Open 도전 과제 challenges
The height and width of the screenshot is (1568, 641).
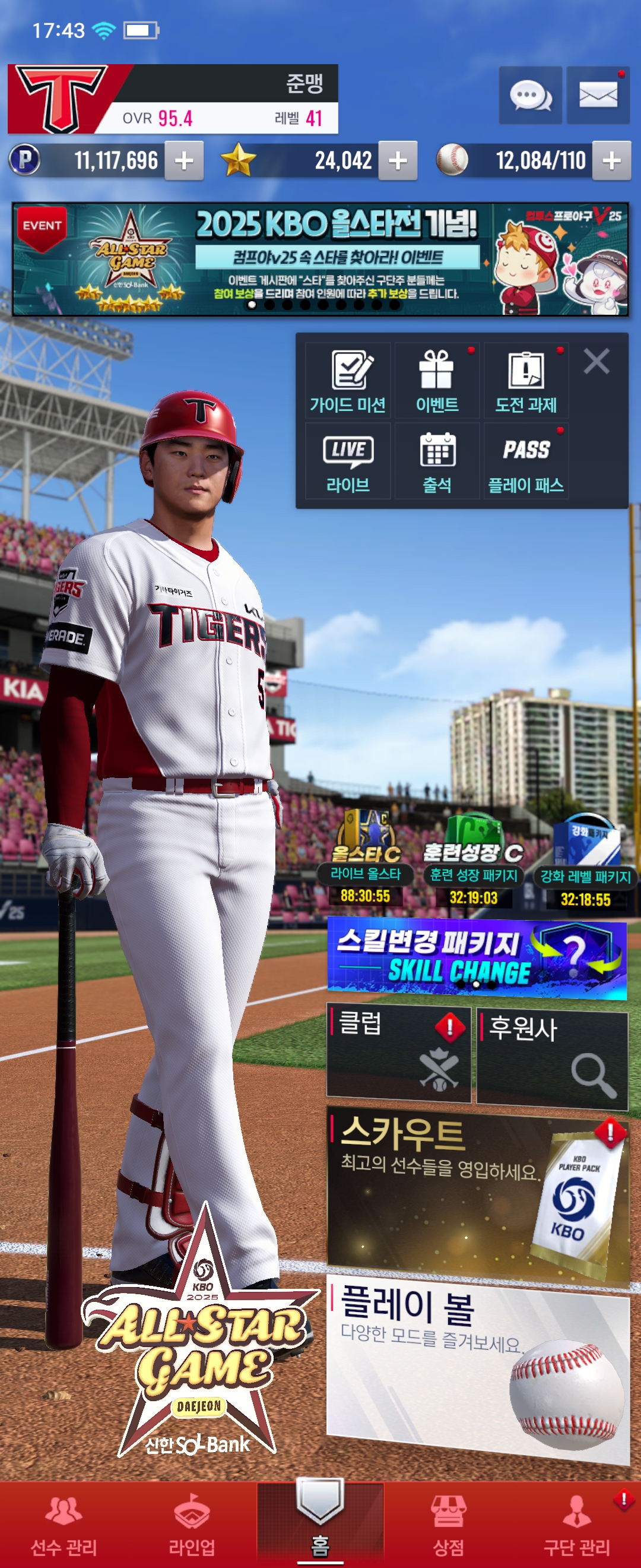[x=526, y=381]
